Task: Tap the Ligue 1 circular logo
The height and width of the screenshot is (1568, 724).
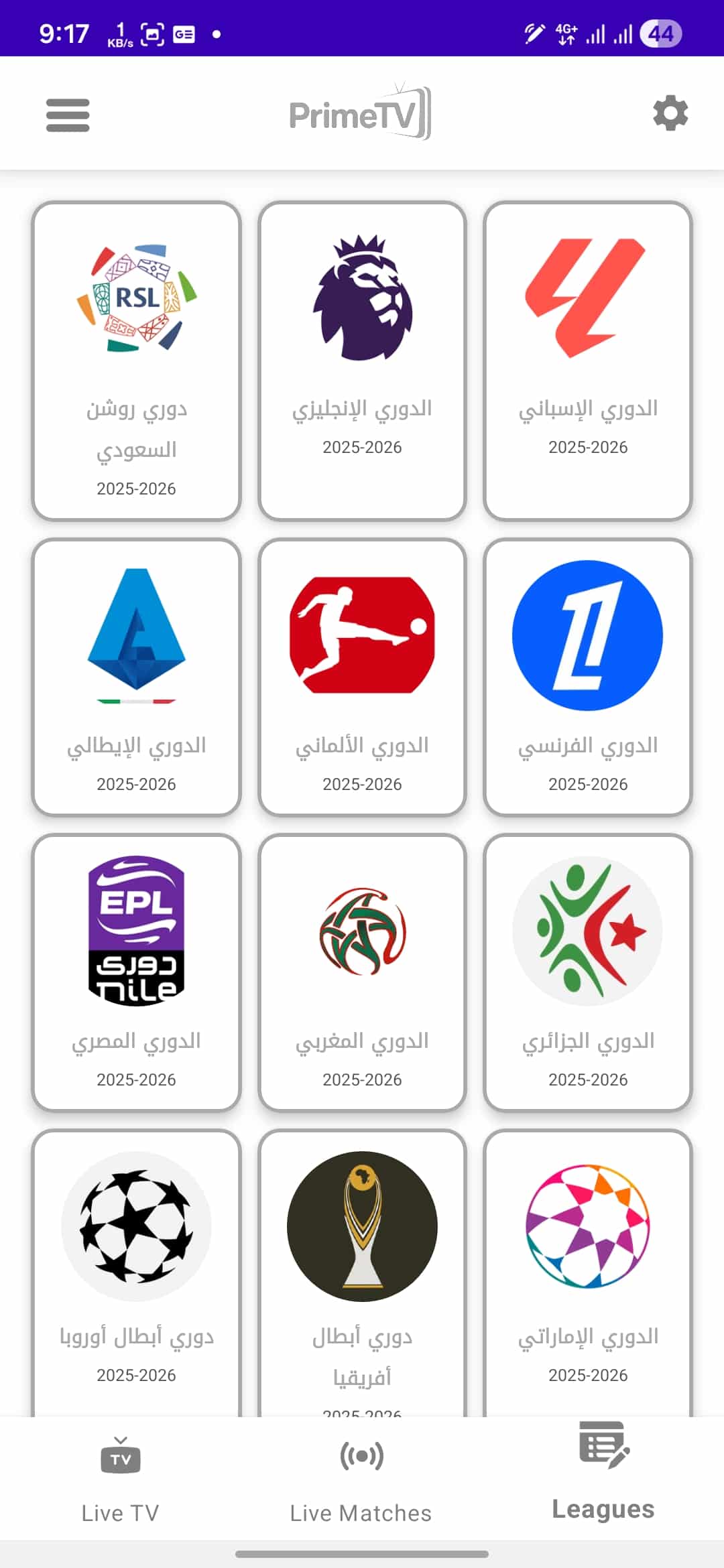Action: pyautogui.click(x=587, y=635)
